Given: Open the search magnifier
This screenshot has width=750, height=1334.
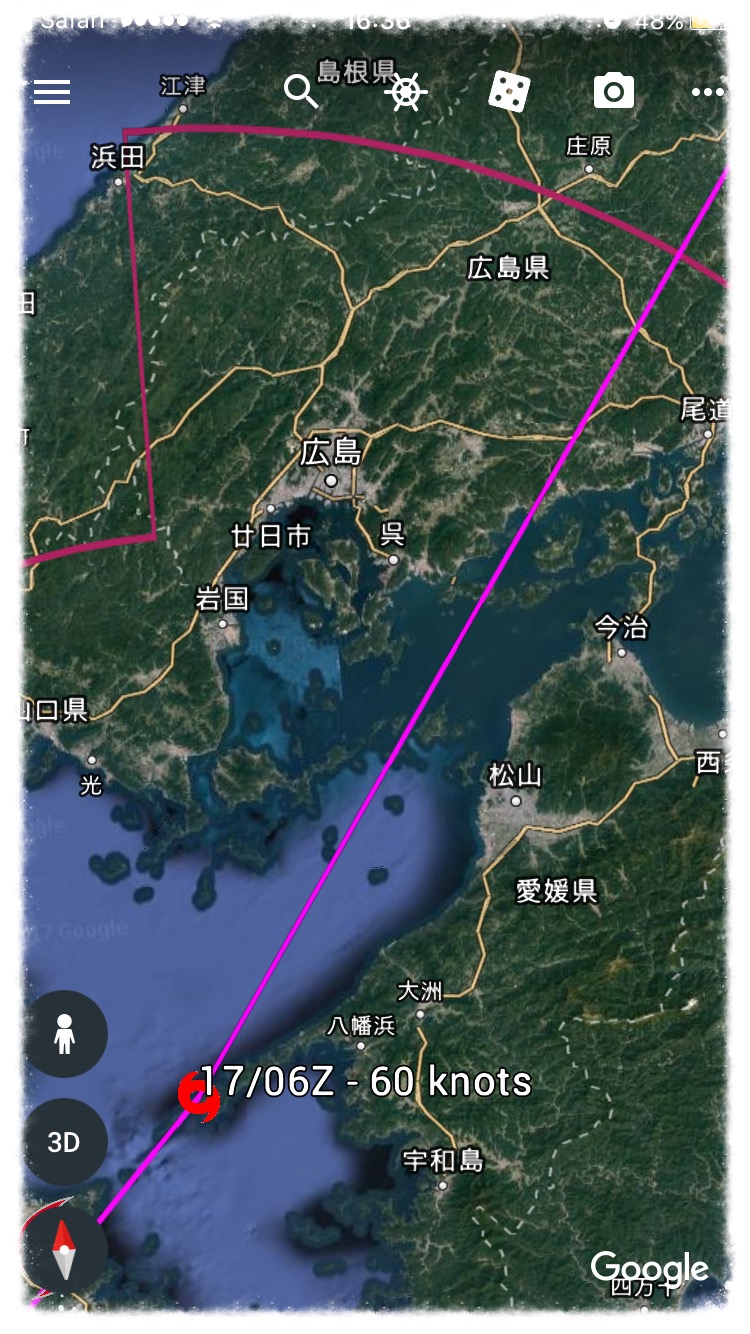Looking at the screenshot, I should click(300, 91).
